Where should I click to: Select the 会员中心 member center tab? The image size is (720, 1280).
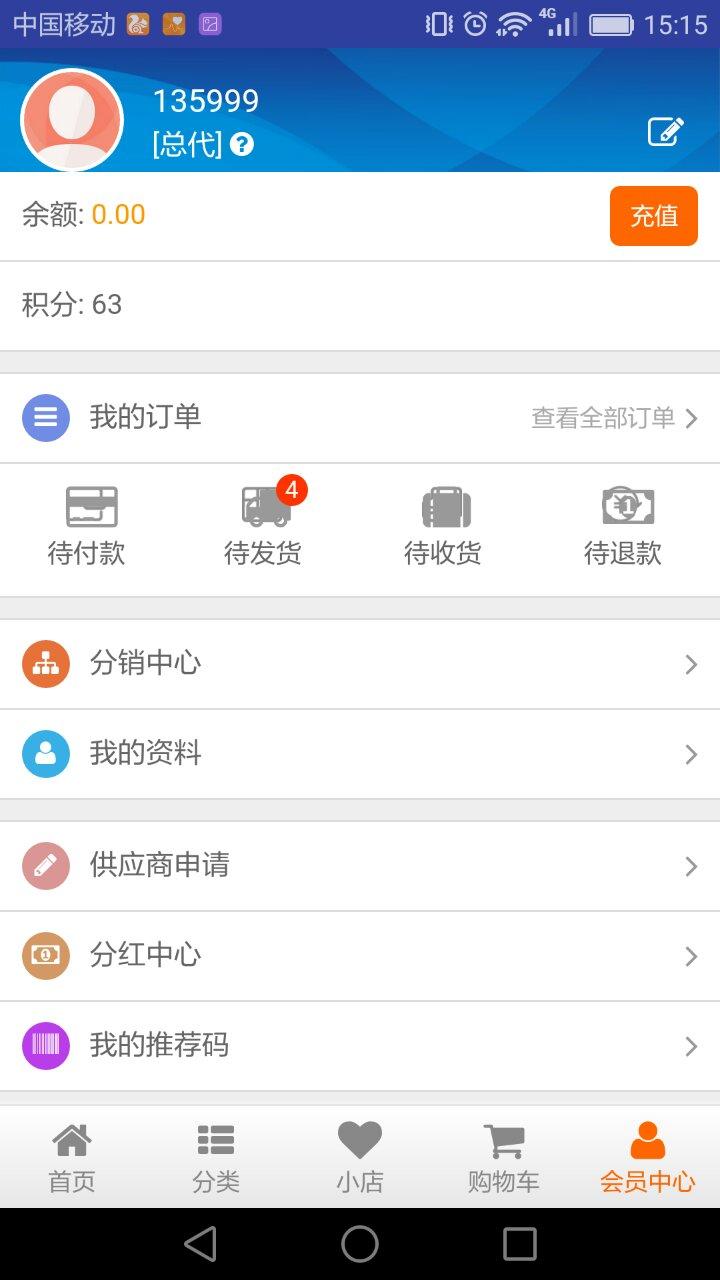pyautogui.click(x=647, y=1158)
